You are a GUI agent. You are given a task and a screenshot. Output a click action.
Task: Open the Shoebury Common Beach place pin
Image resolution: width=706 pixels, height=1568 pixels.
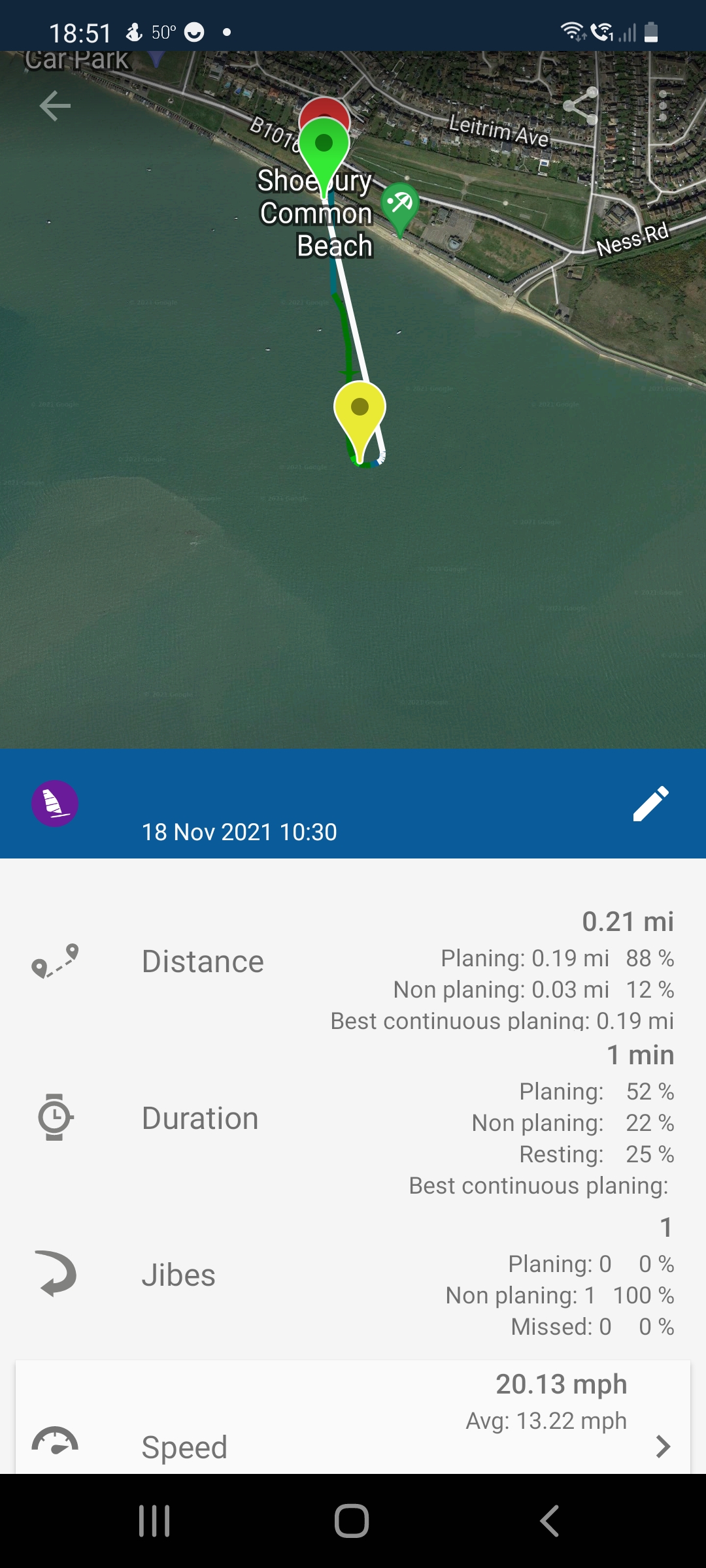click(x=399, y=206)
